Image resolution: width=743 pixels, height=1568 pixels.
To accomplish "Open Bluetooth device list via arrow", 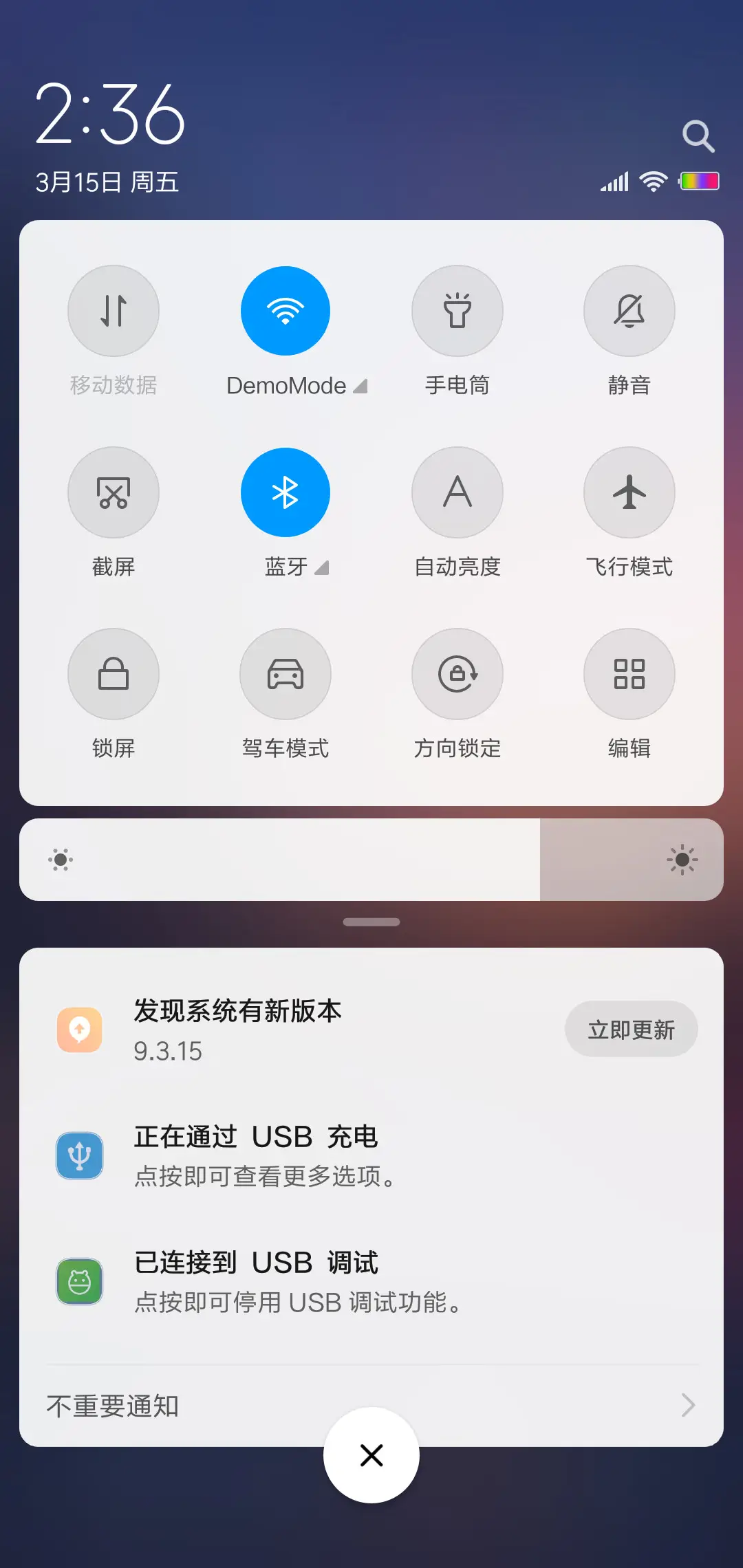I will tap(322, 569).
